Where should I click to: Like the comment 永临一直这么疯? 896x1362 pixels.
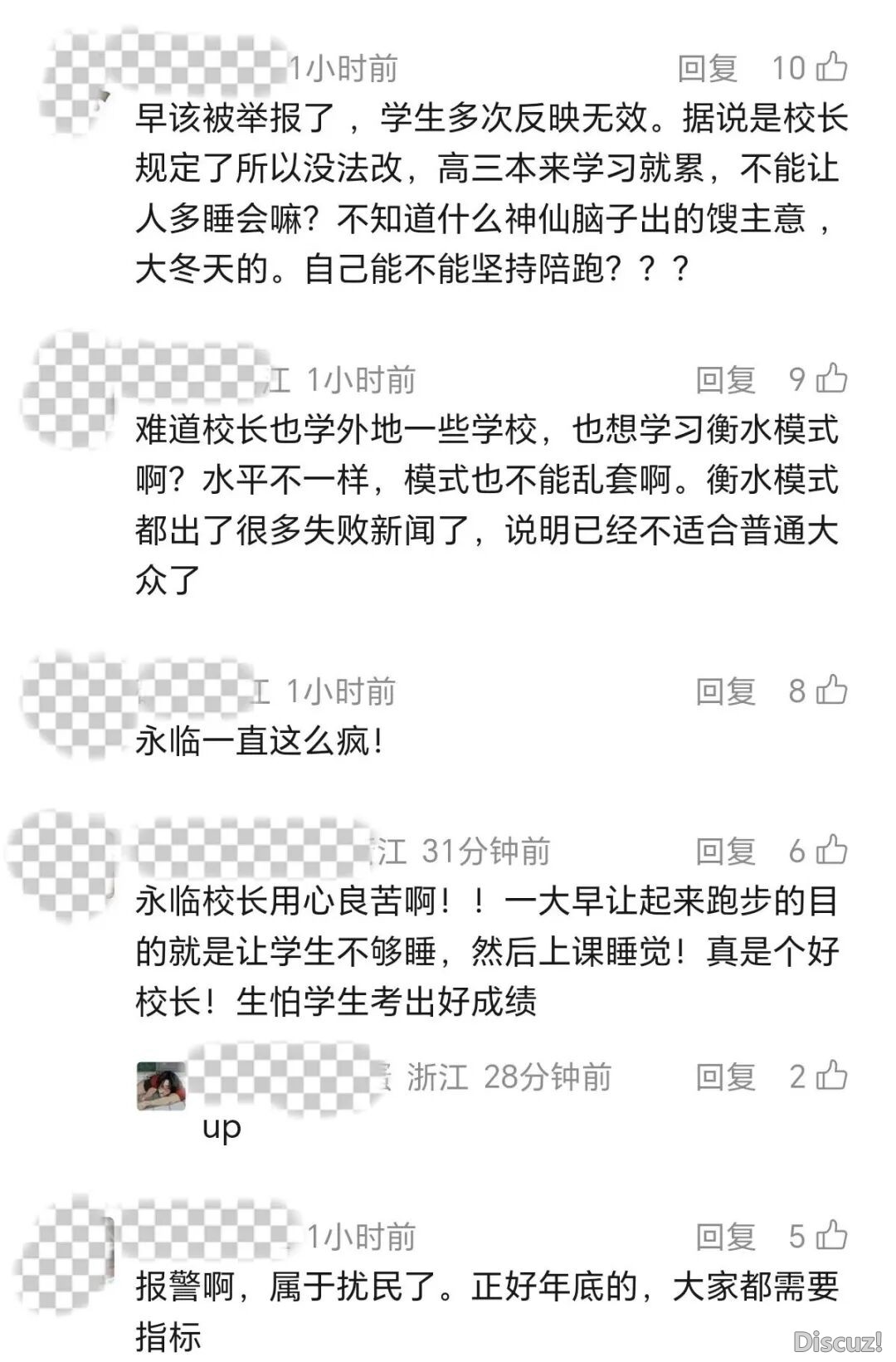831,690
